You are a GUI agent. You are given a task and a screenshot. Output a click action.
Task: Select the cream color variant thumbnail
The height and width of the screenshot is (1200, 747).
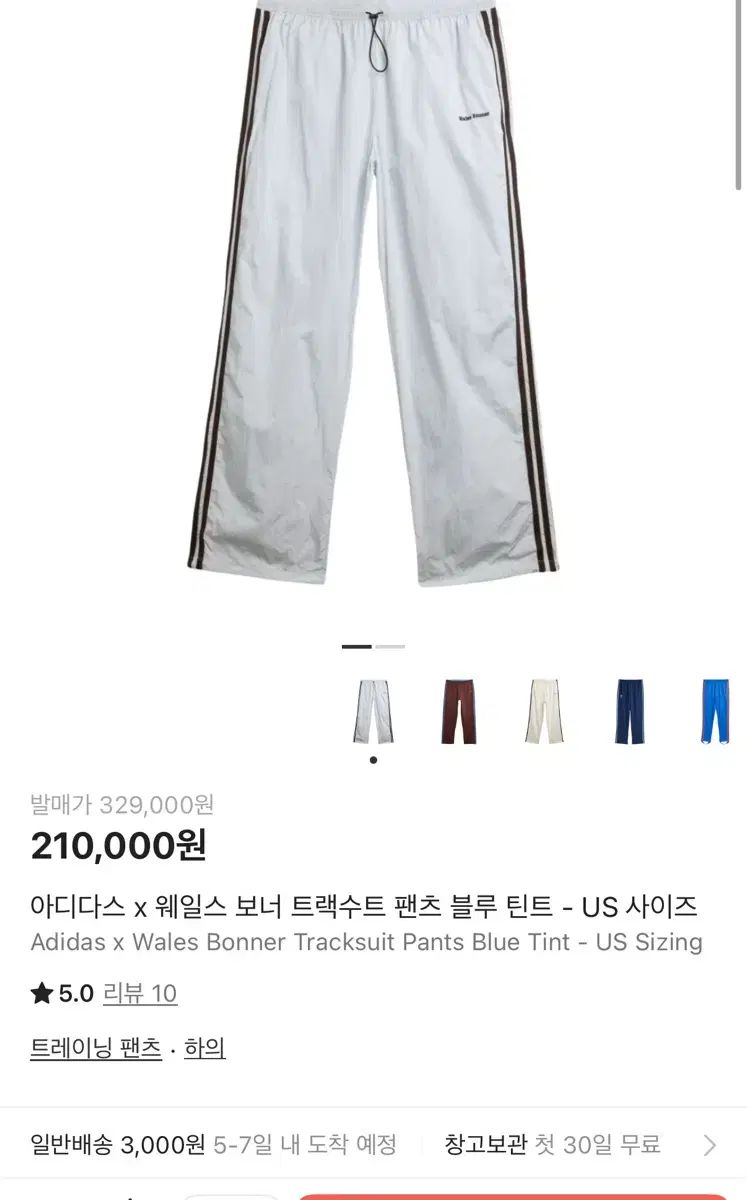544,711
